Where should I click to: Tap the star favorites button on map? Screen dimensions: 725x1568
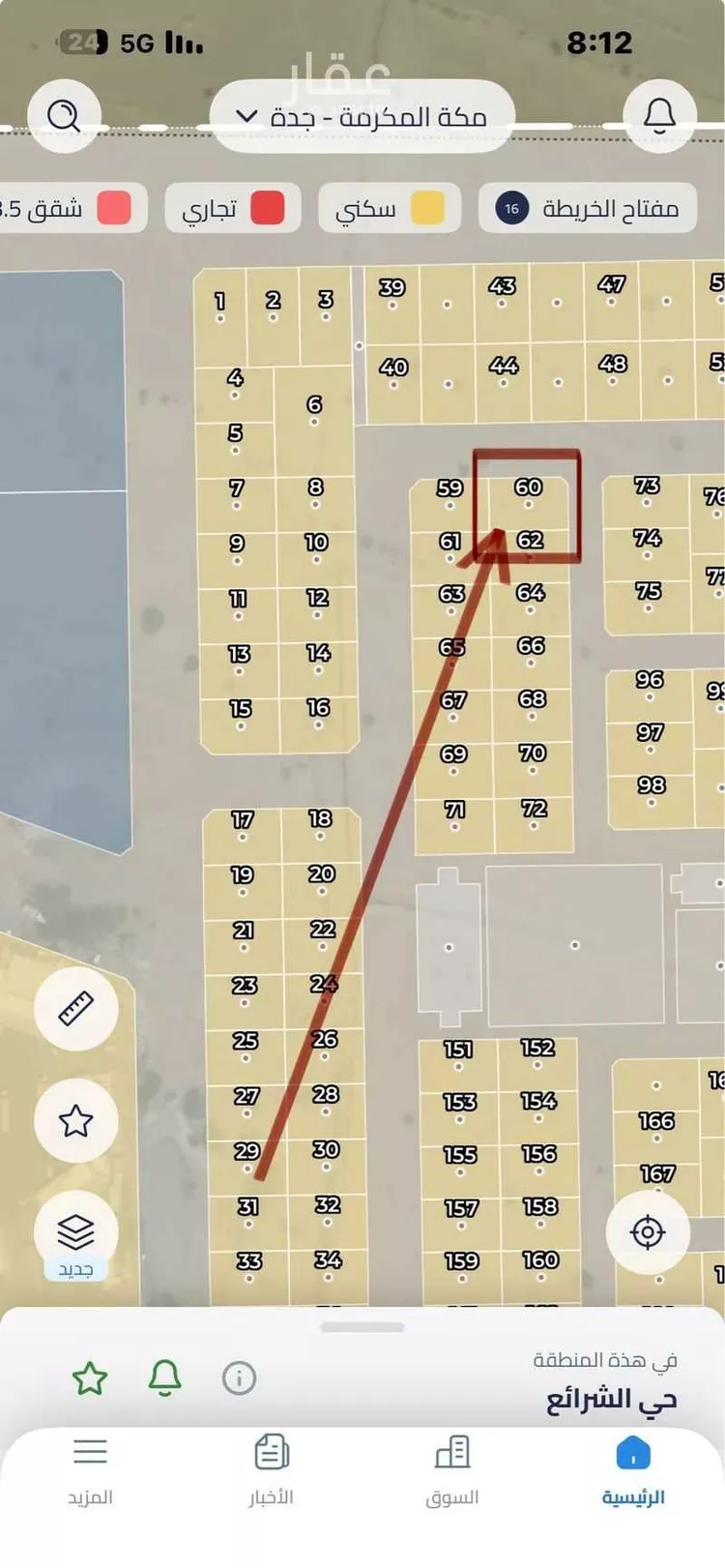(x=75, y=1121)
